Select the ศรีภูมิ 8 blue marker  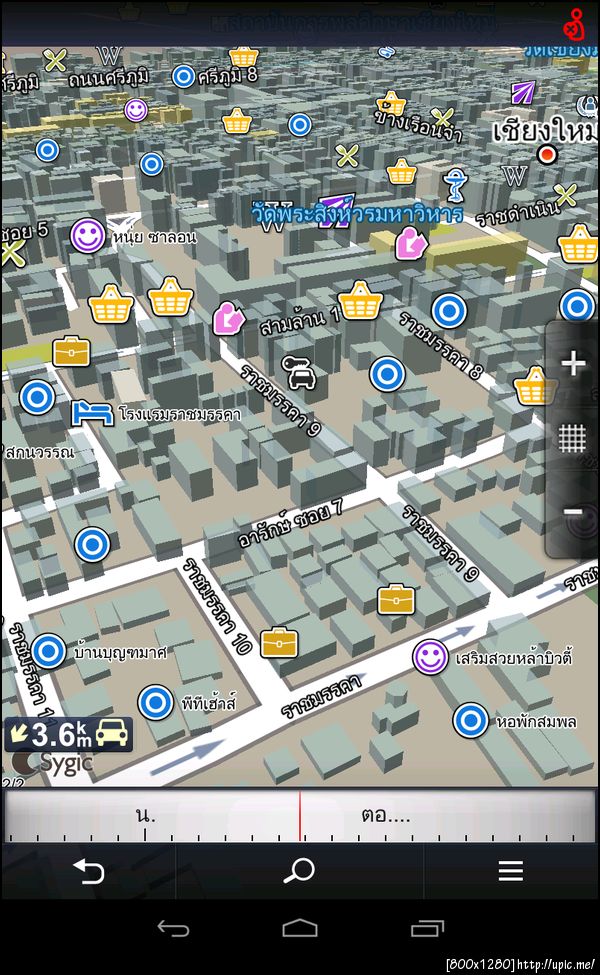click(183, 75)
